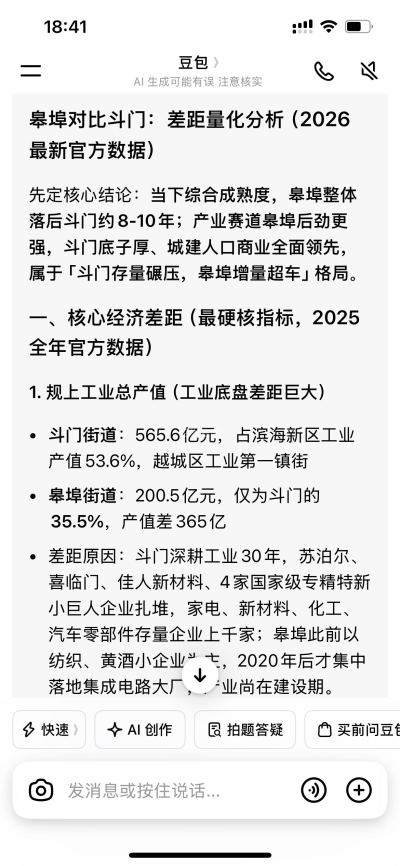Tap the muted speaker icon
This screenshot has height=866, width=400.
coord(369,71)
